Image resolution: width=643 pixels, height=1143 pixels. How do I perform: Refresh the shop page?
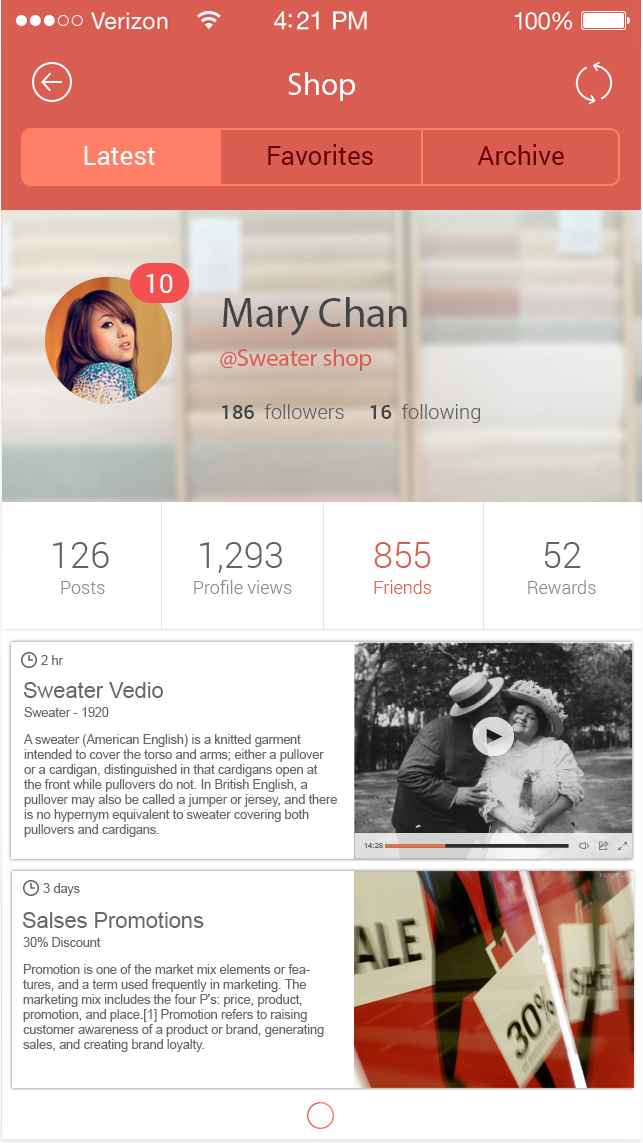[593, 82]
